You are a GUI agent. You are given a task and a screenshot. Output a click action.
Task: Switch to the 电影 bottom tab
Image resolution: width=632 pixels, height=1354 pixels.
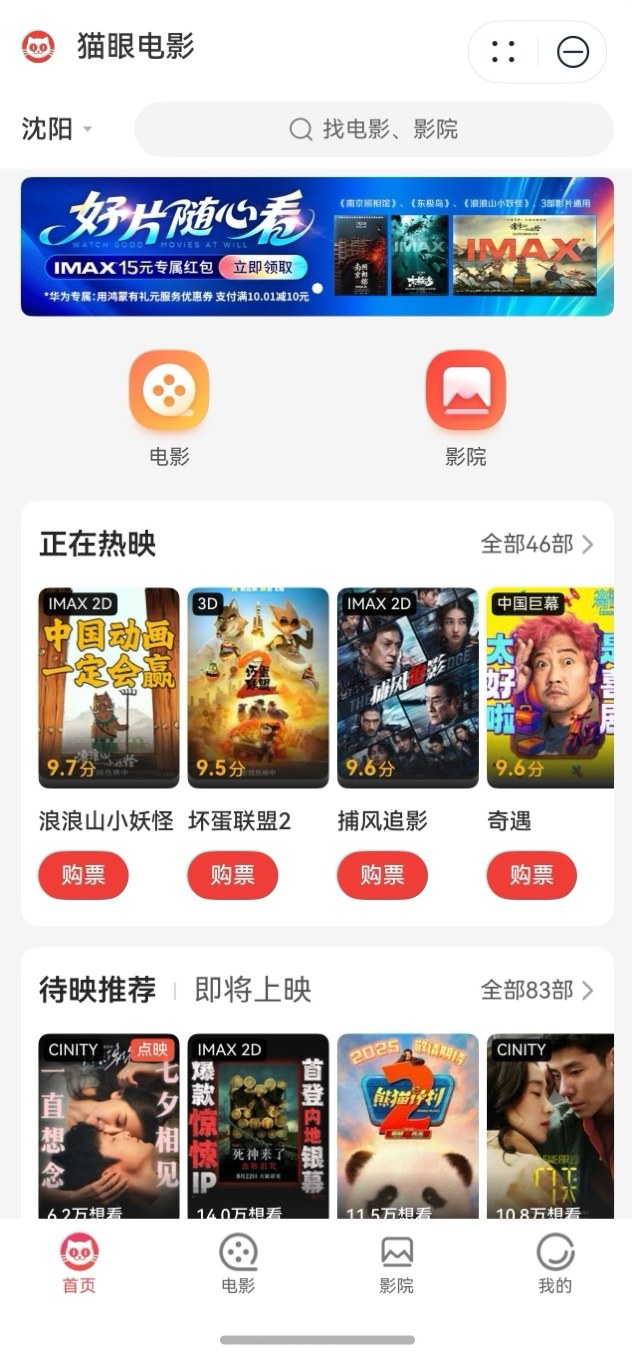pyautogui.click(x=238, y=1264)
